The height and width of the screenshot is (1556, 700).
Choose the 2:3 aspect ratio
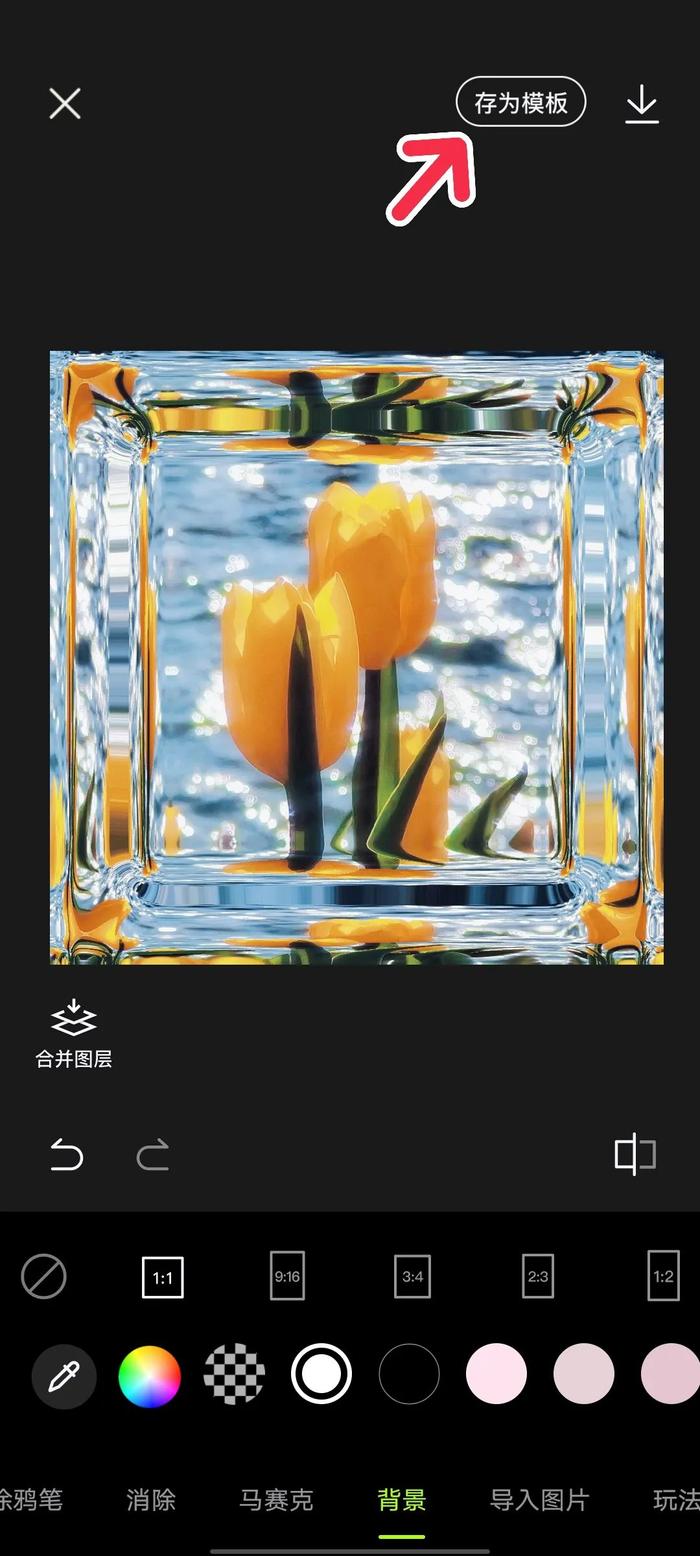click(x=538, y=1276)
